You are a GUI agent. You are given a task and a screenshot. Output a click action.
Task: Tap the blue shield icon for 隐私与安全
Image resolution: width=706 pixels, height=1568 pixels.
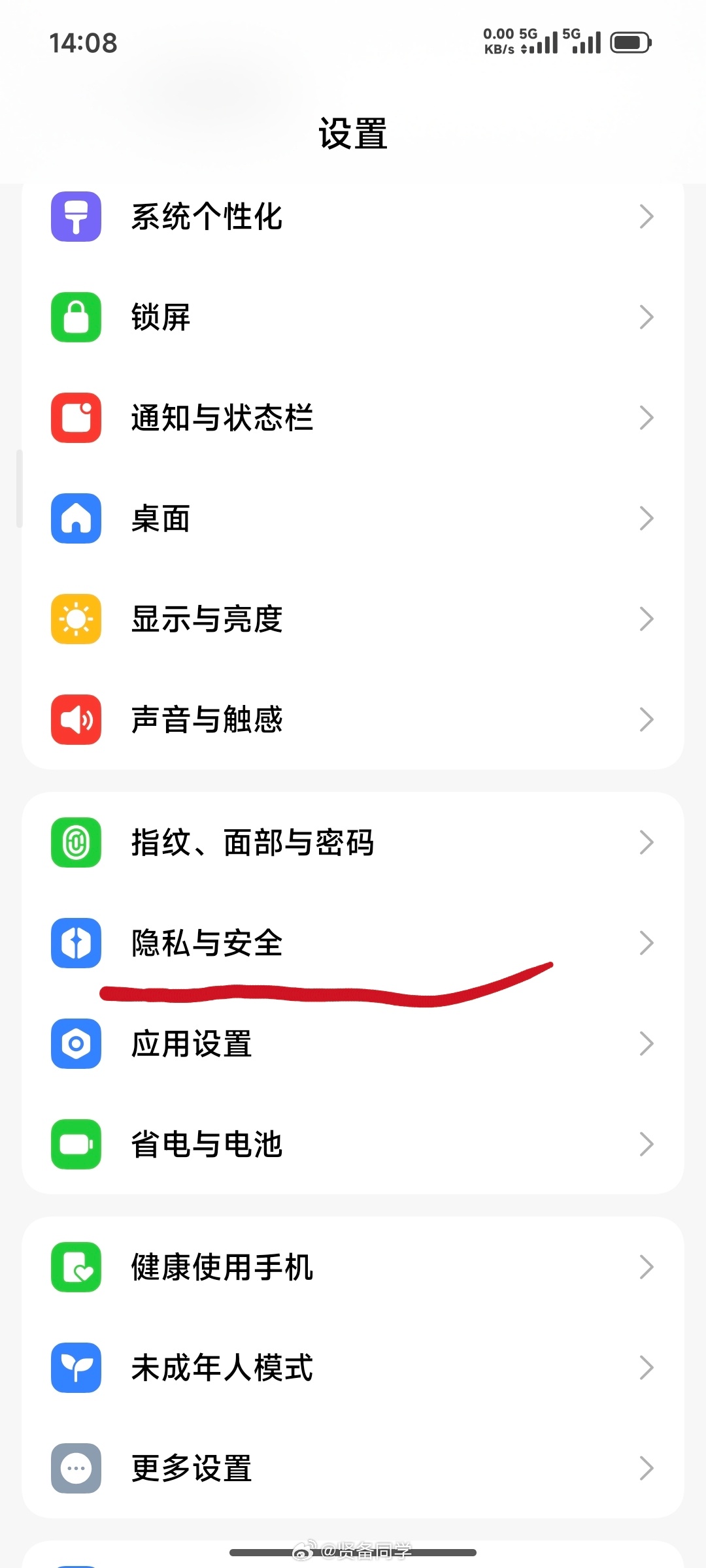click(x=76, y=943)
